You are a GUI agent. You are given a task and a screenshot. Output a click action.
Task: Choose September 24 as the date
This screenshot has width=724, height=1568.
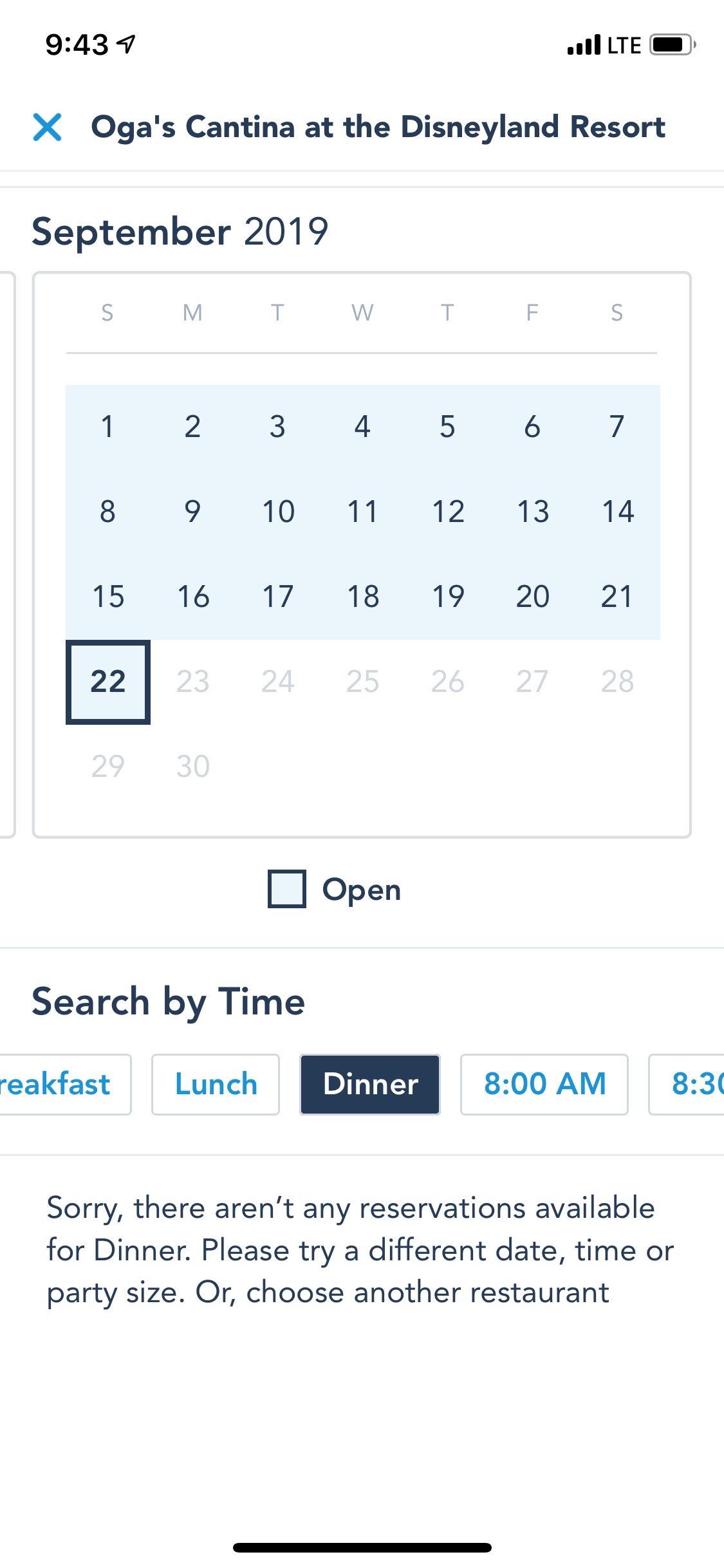click(x=277, y=682)
